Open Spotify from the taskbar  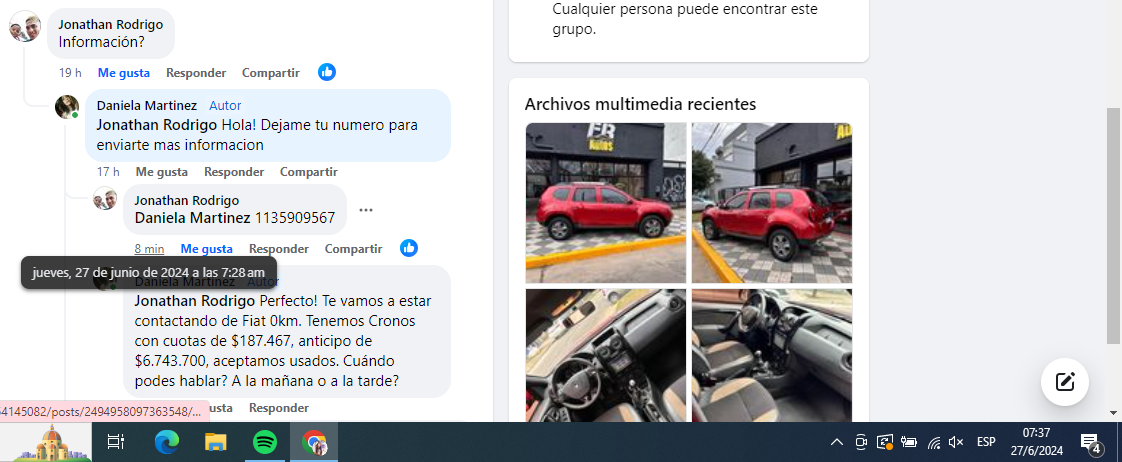(265, 442)
